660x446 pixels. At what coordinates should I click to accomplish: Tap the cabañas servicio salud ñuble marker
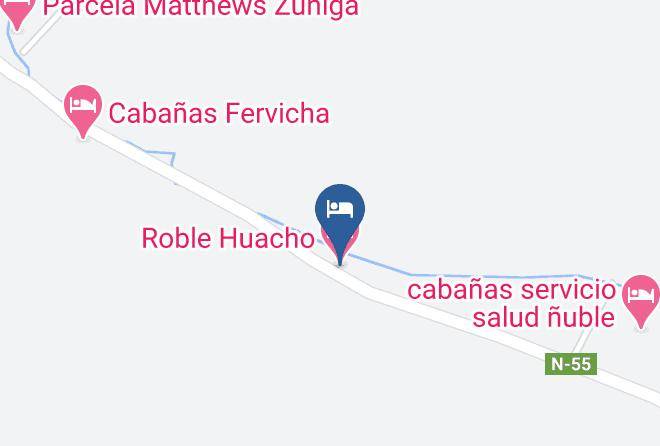pyautogui.click(x=640, y=300)
